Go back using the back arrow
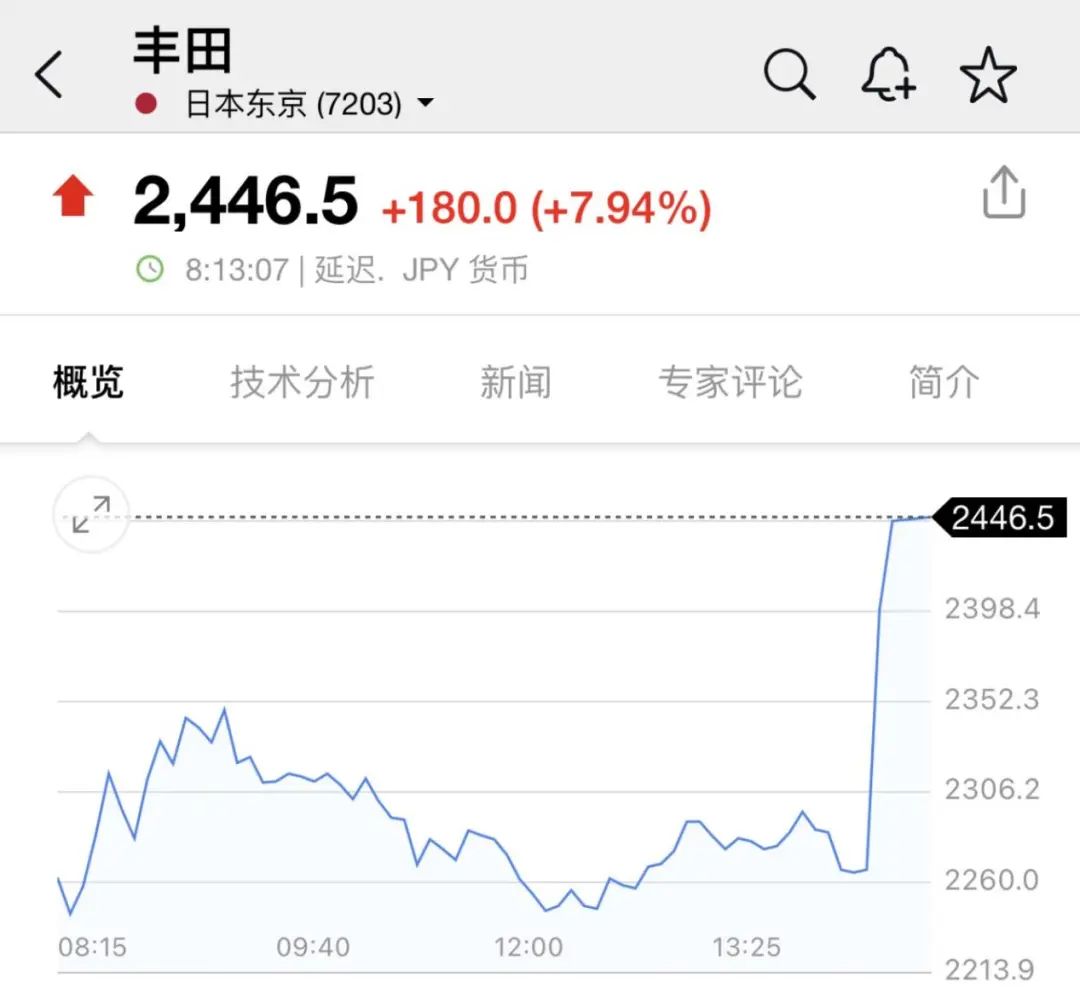This screenshot has height=1007, width=1080. click(48, 75)
